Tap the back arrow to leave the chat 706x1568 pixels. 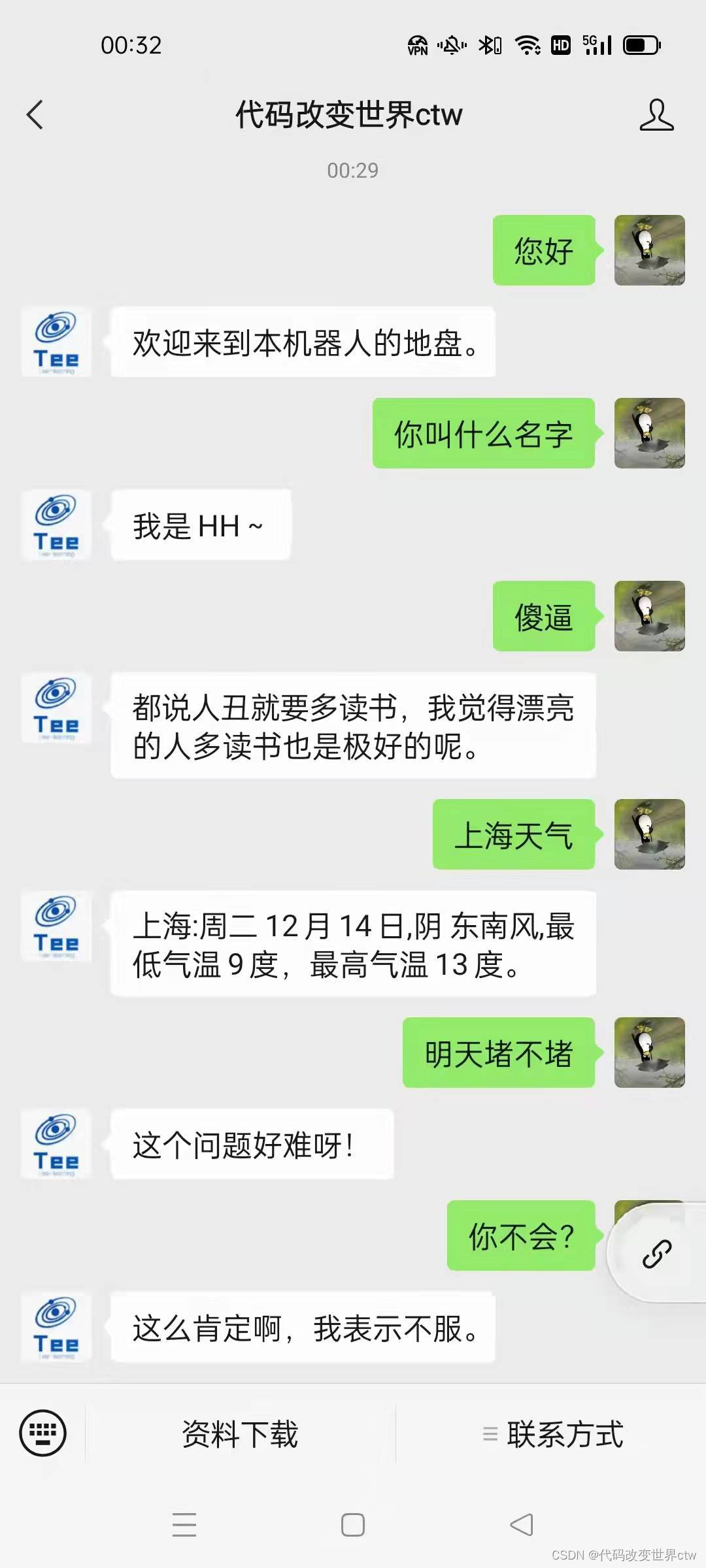pos(36,115)
